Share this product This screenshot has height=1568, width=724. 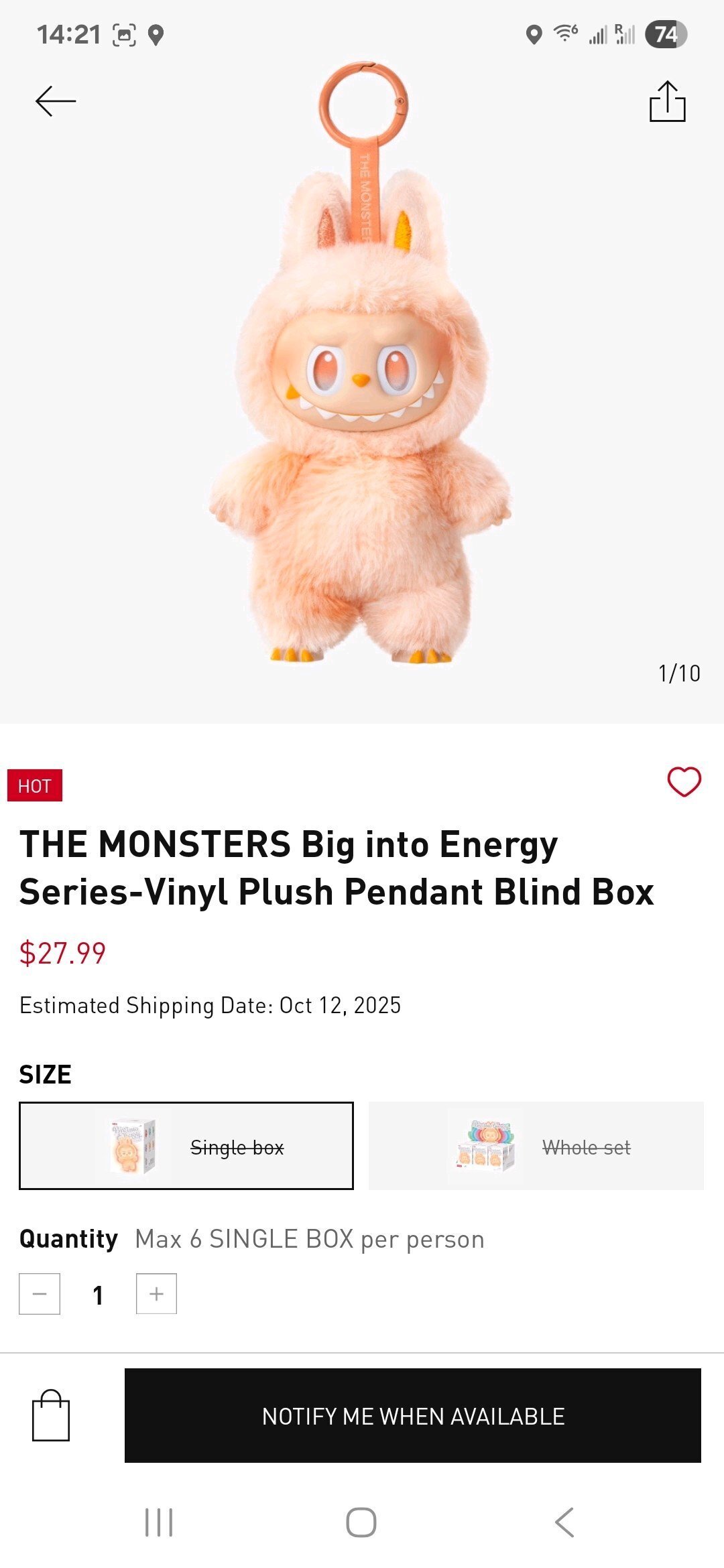pos(667,102)
